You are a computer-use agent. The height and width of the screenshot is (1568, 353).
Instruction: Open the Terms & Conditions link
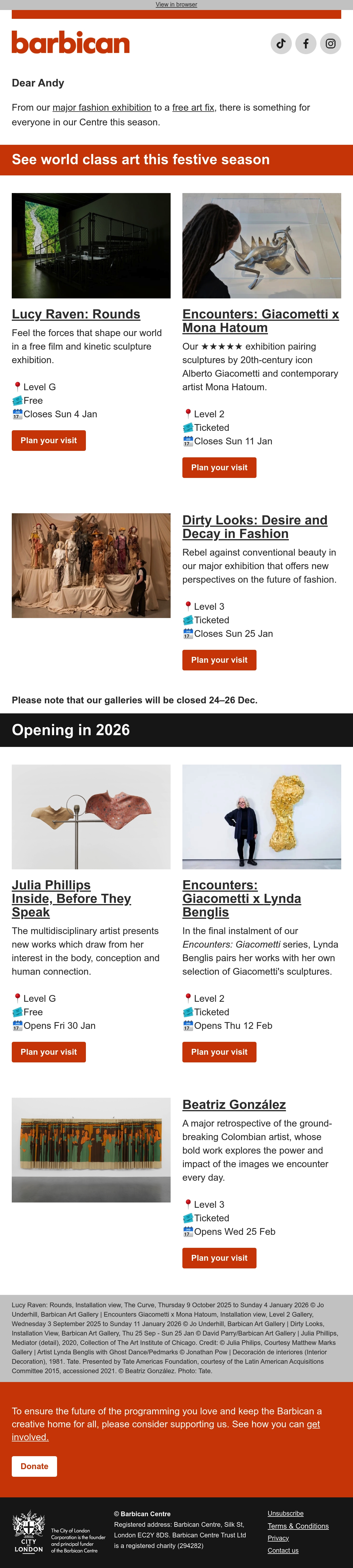coord(298,1526)
